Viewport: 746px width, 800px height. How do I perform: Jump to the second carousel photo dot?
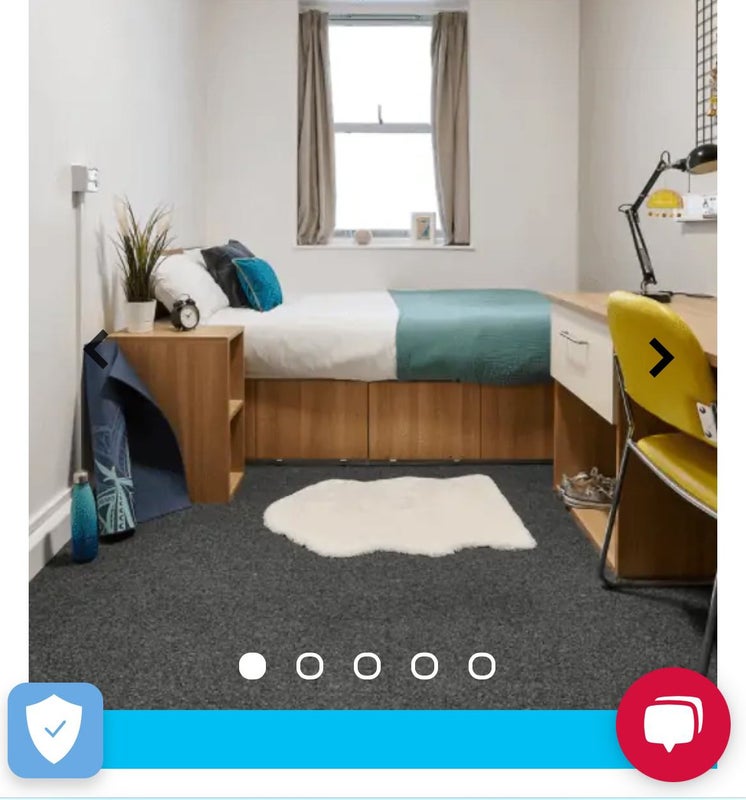[310, 666]
